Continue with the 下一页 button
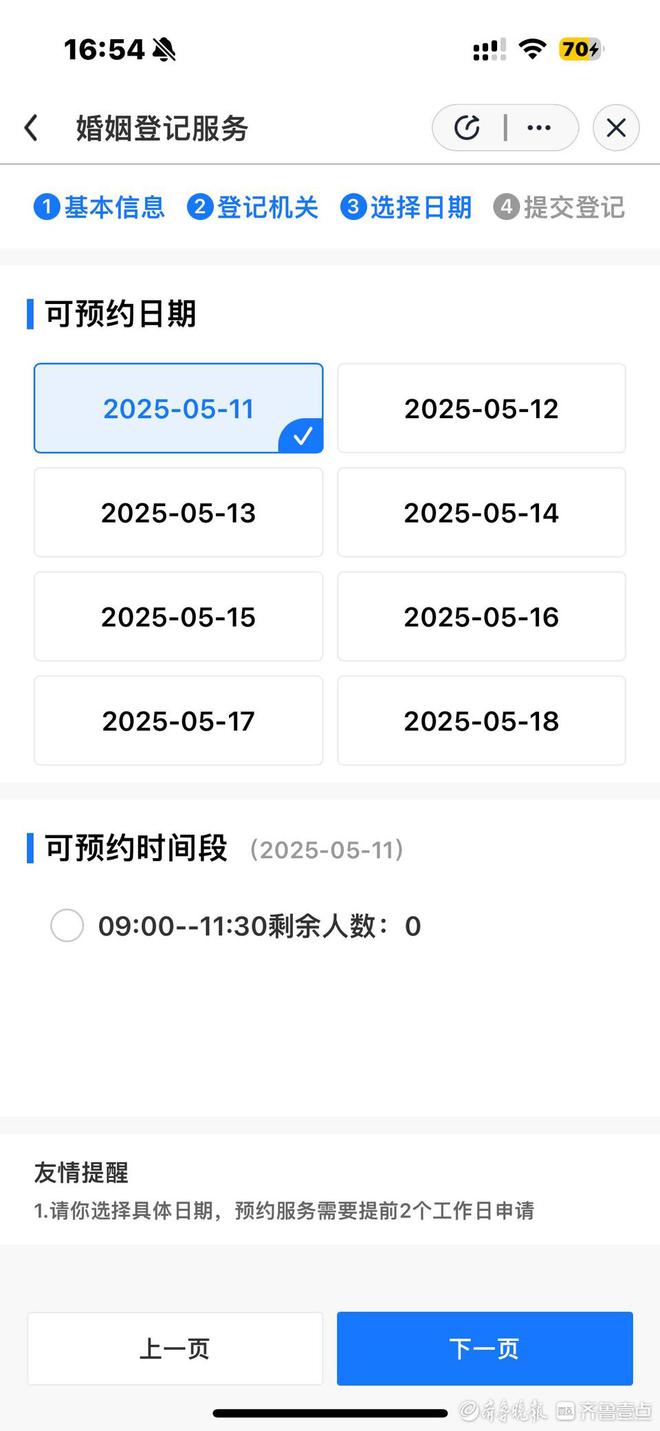This screenshot has height=1431, width=660. pyautogui.click(x=485, y=1348)
